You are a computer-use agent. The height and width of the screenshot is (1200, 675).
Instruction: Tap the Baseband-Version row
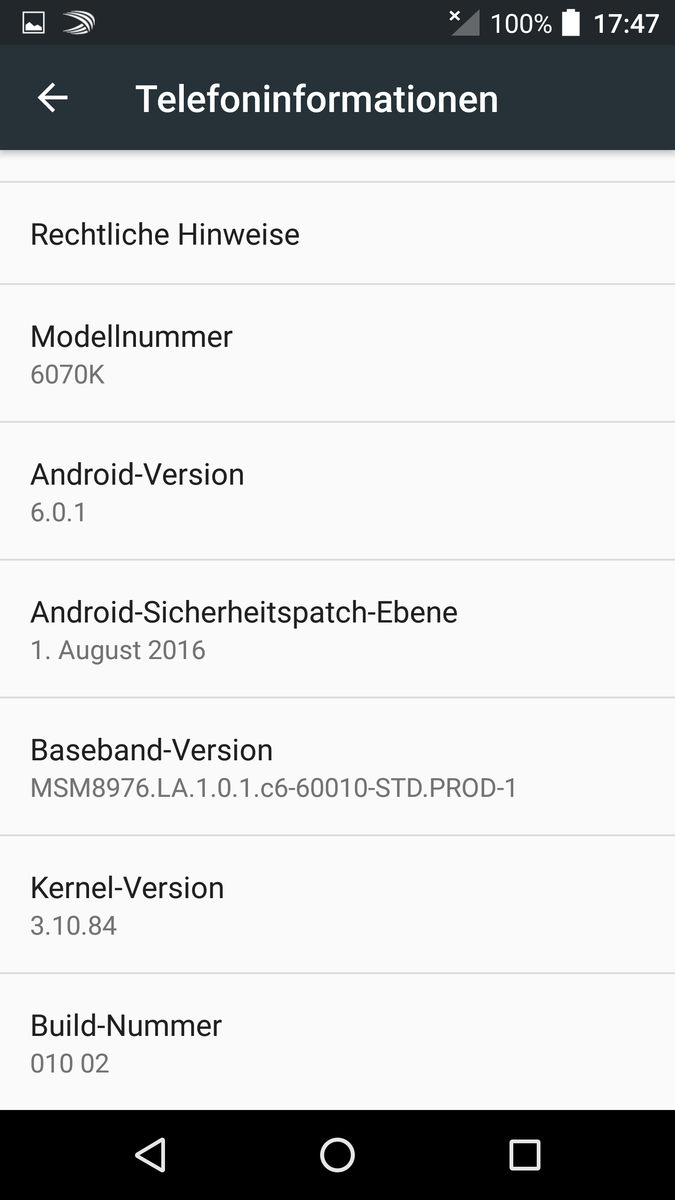(337, 767)
